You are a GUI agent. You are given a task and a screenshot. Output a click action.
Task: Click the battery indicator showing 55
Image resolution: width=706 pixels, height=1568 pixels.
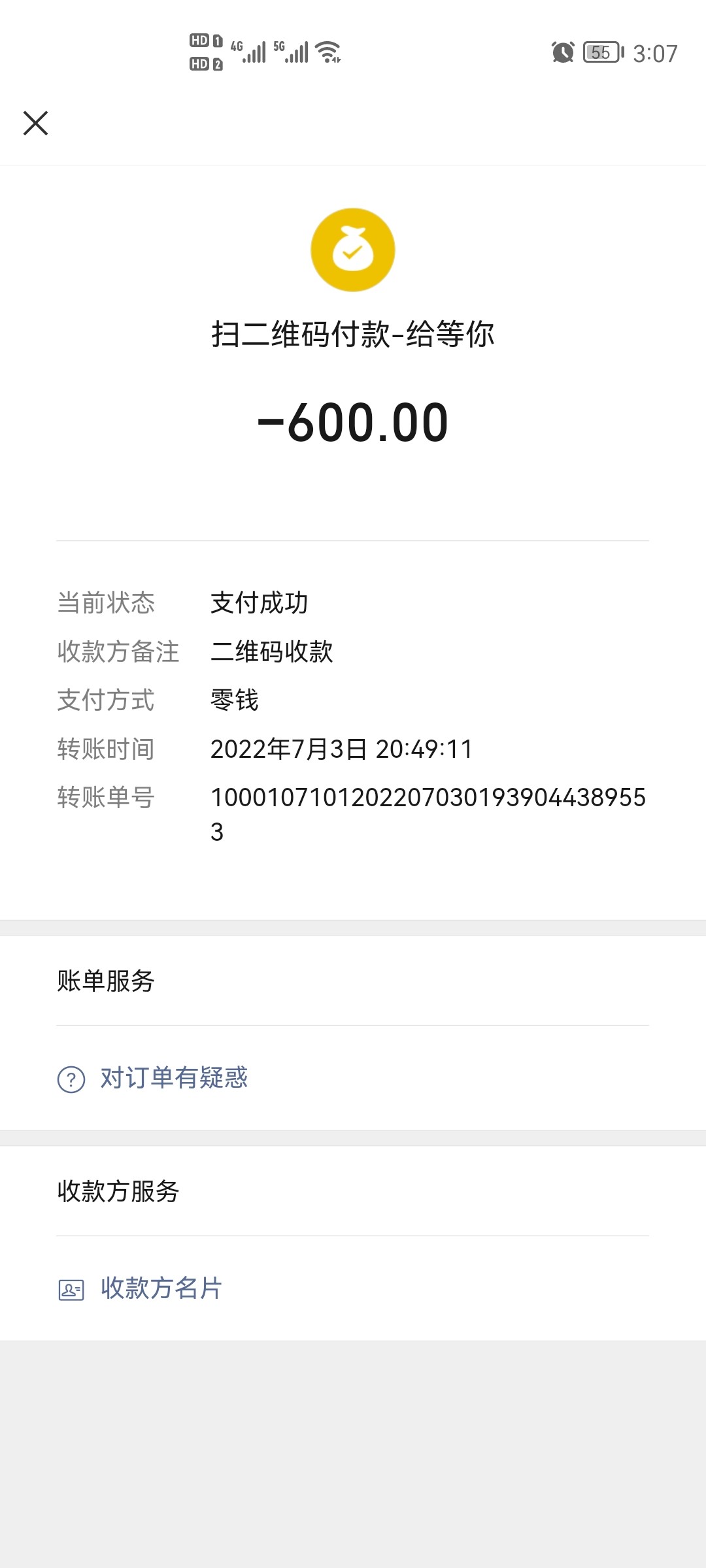pos(599,52)
